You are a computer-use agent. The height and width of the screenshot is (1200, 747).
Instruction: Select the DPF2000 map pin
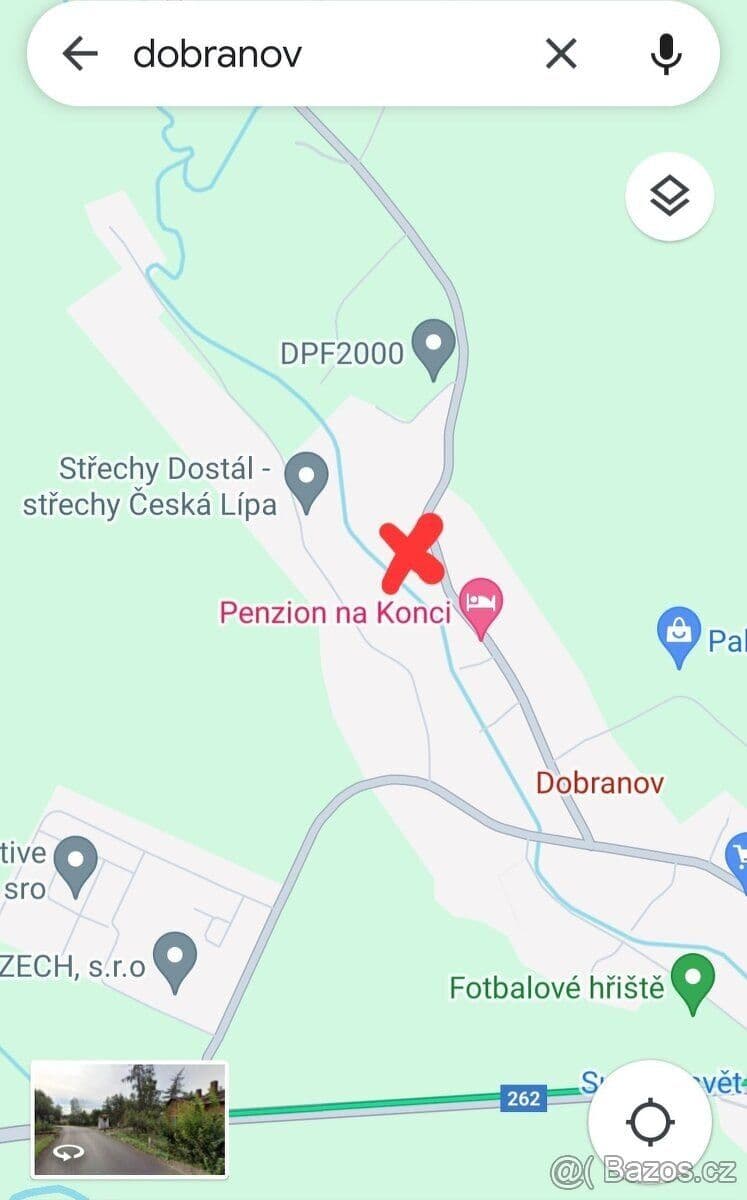(434, 346)
